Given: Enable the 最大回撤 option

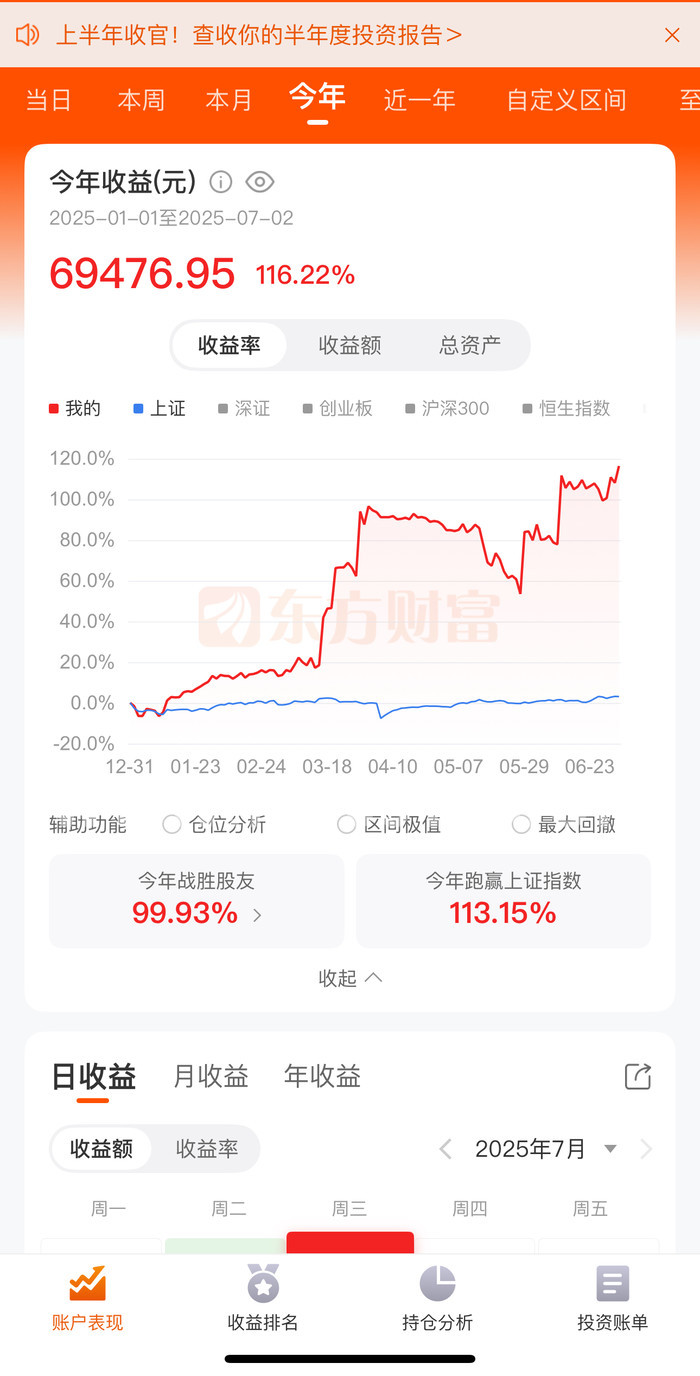Looking at the screenshot, I should coord(564,824).
